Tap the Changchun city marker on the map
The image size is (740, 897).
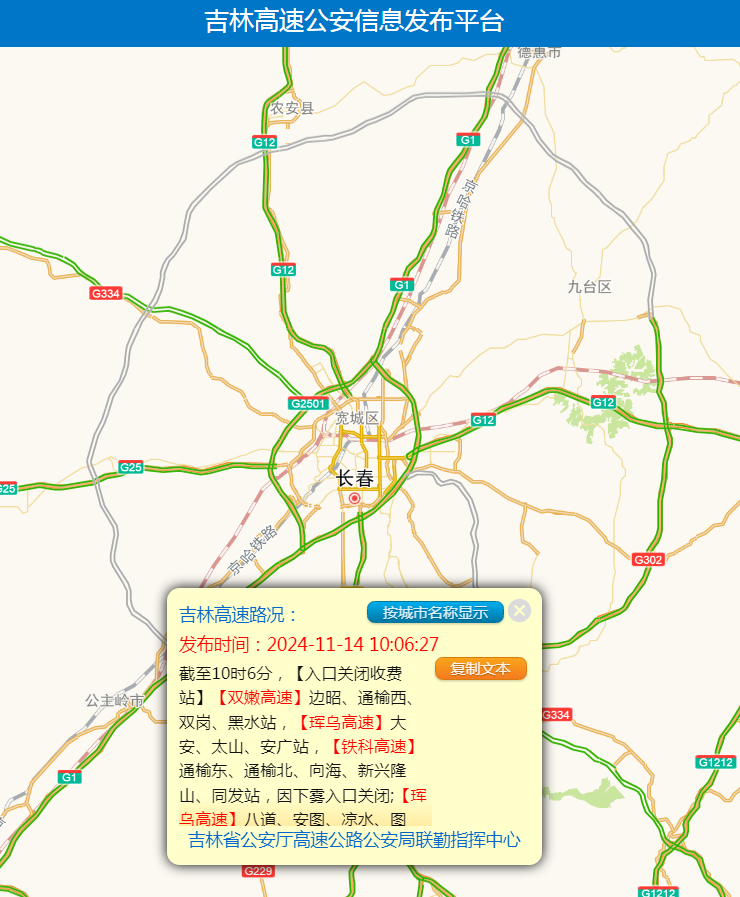[x=354, y=498]
